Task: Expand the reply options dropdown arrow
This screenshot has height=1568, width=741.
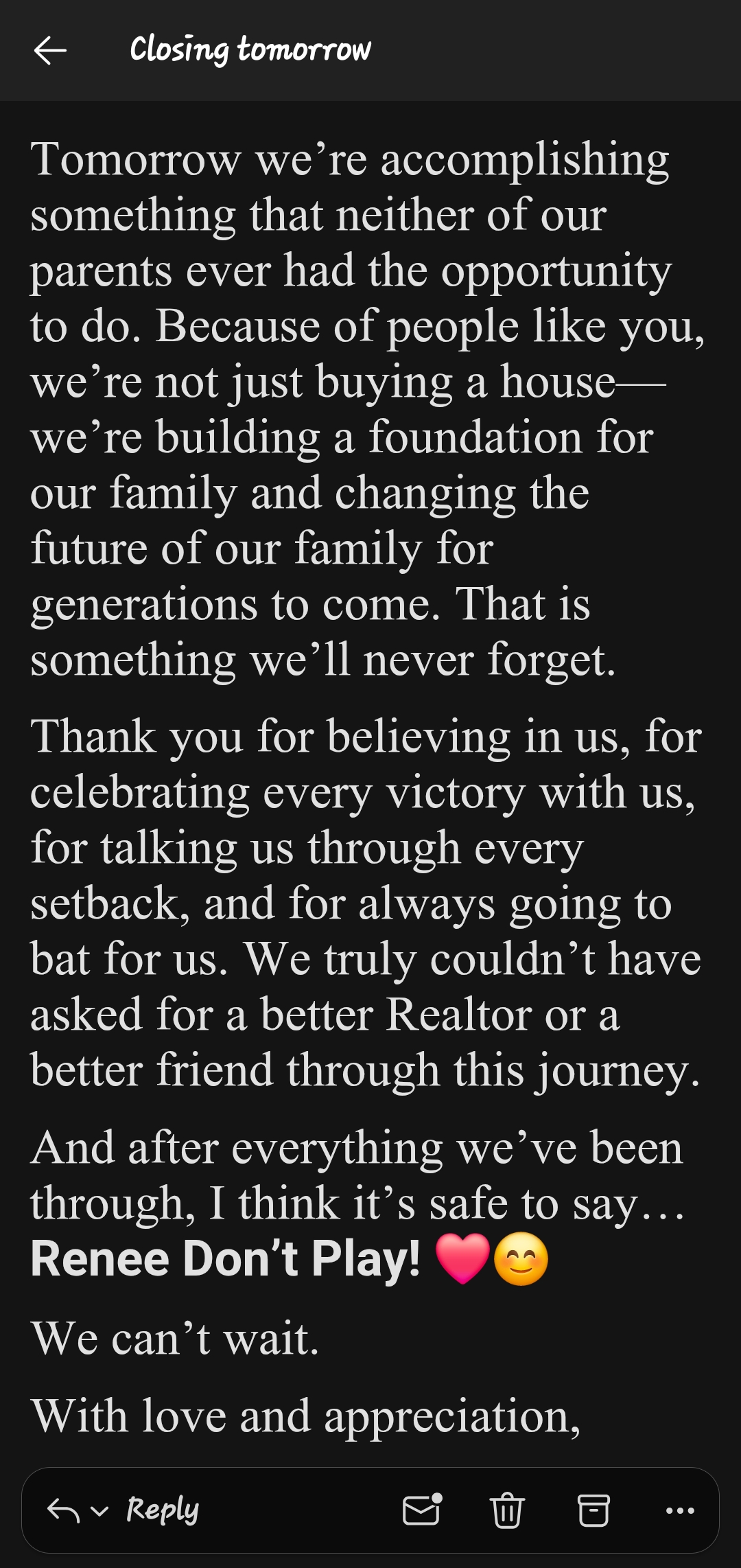Action: [x=99, y=1511]
